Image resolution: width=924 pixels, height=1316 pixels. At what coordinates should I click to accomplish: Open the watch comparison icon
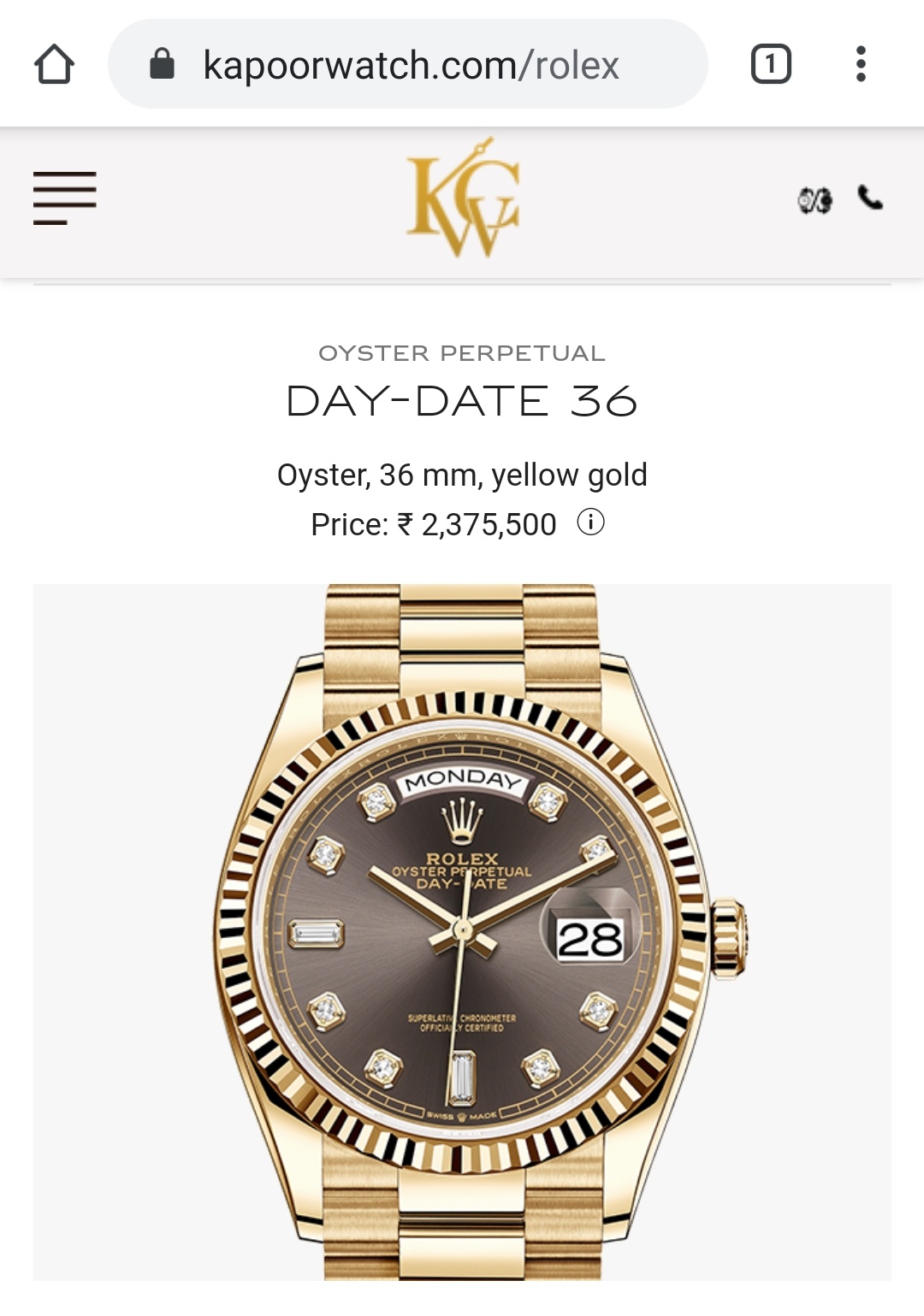pos(814,200)
